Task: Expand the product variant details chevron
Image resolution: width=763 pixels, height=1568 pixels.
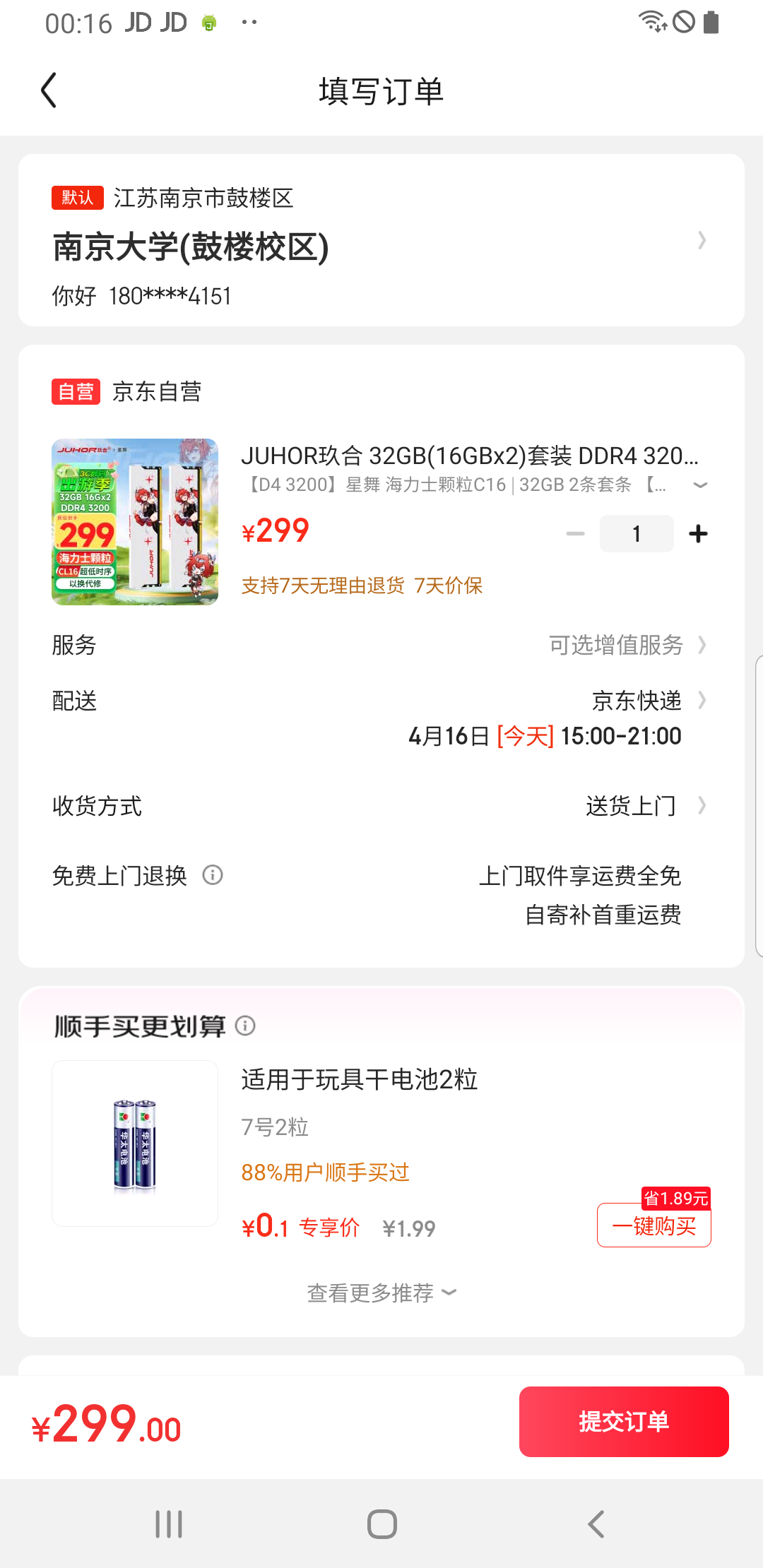Action: pyautogui.click(x=700, y=485)
